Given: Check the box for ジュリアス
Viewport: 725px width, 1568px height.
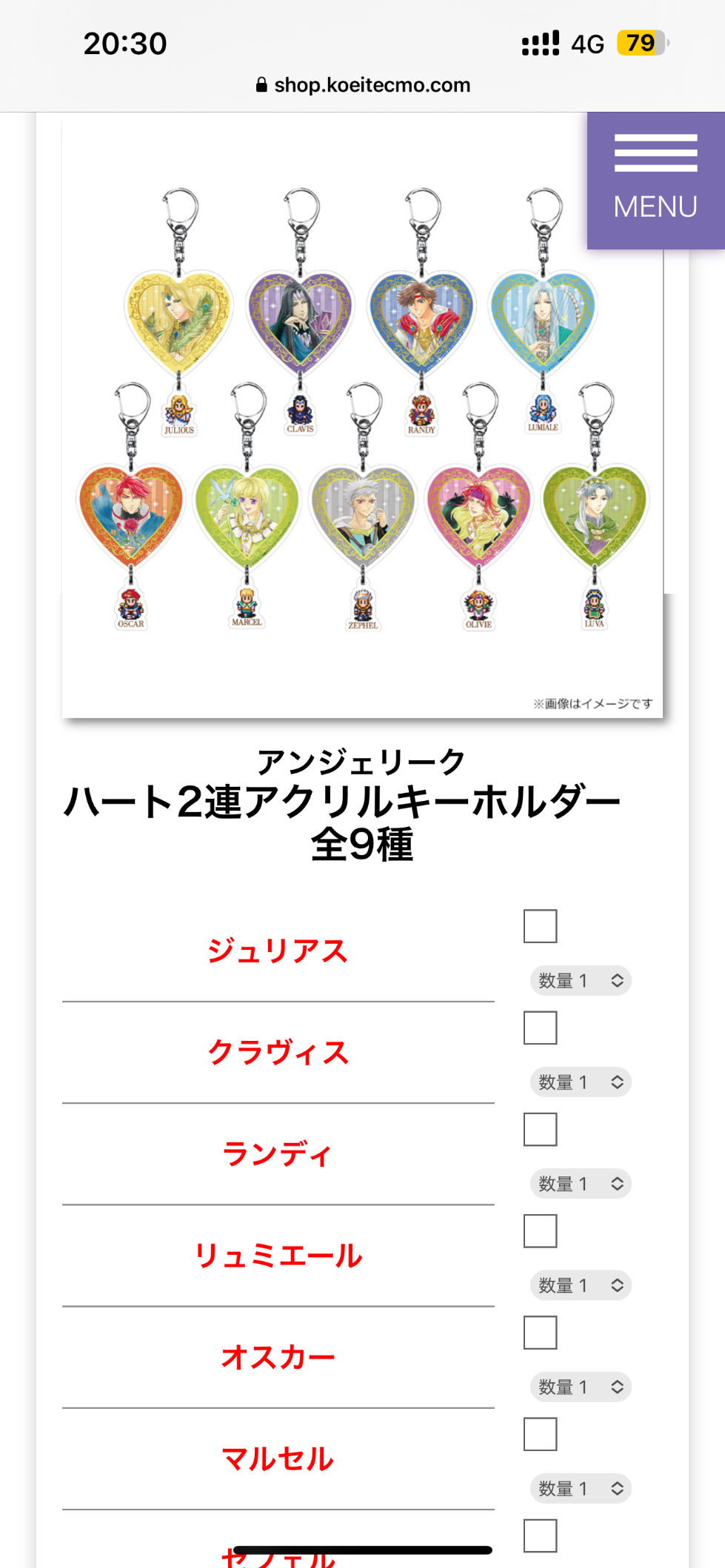Looking at the screenshot, I should click(540, 926).
